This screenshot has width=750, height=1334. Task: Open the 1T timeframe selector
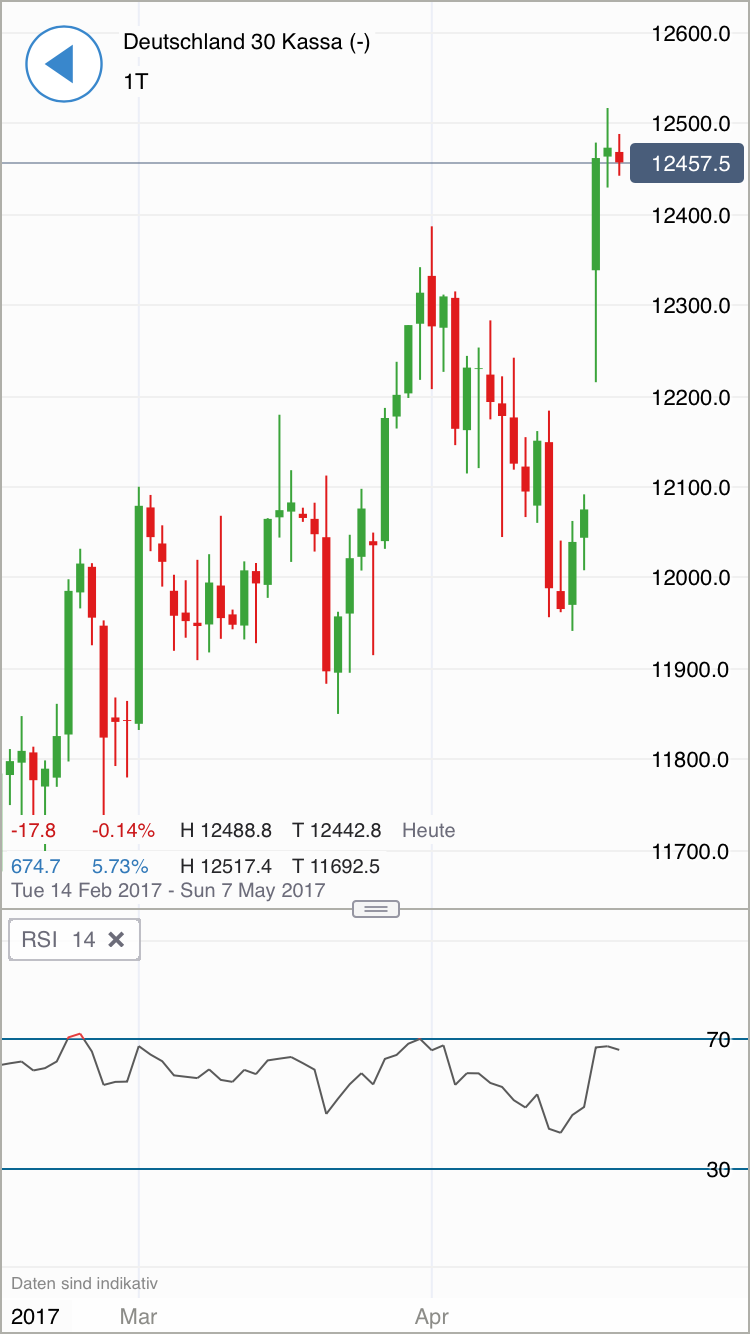click(x=134, y=82)
